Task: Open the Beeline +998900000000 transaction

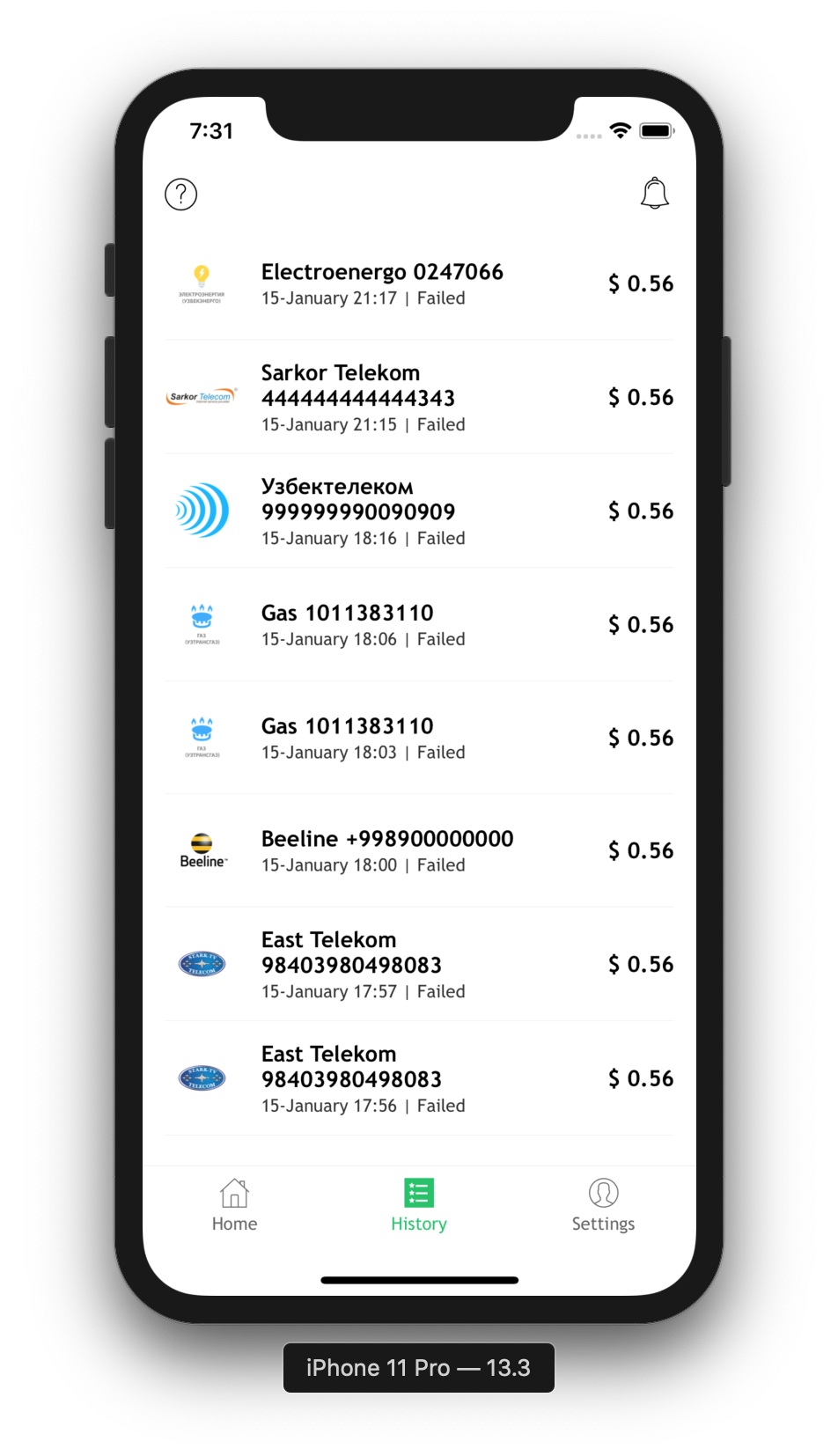Action: tap(419, 851)
